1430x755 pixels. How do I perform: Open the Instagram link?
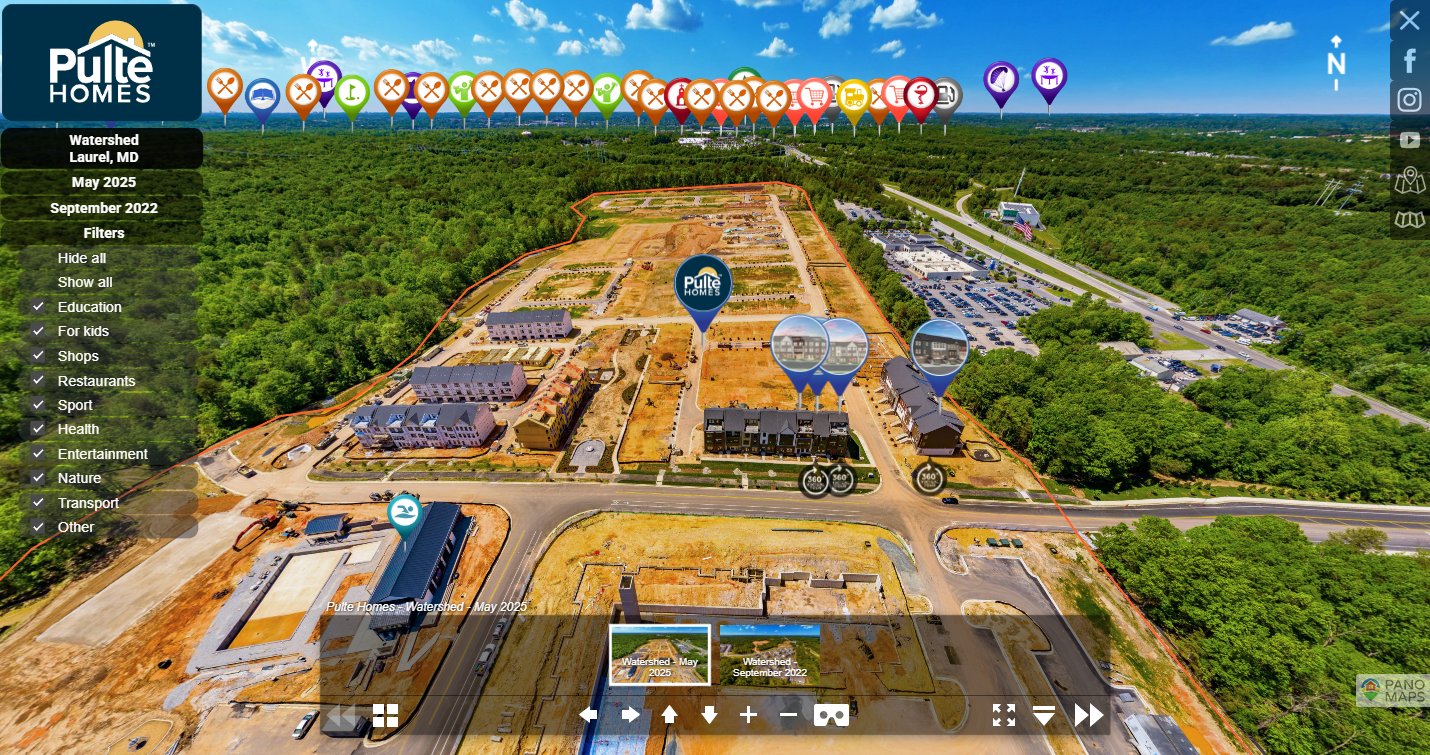[x=1409, y=100]
